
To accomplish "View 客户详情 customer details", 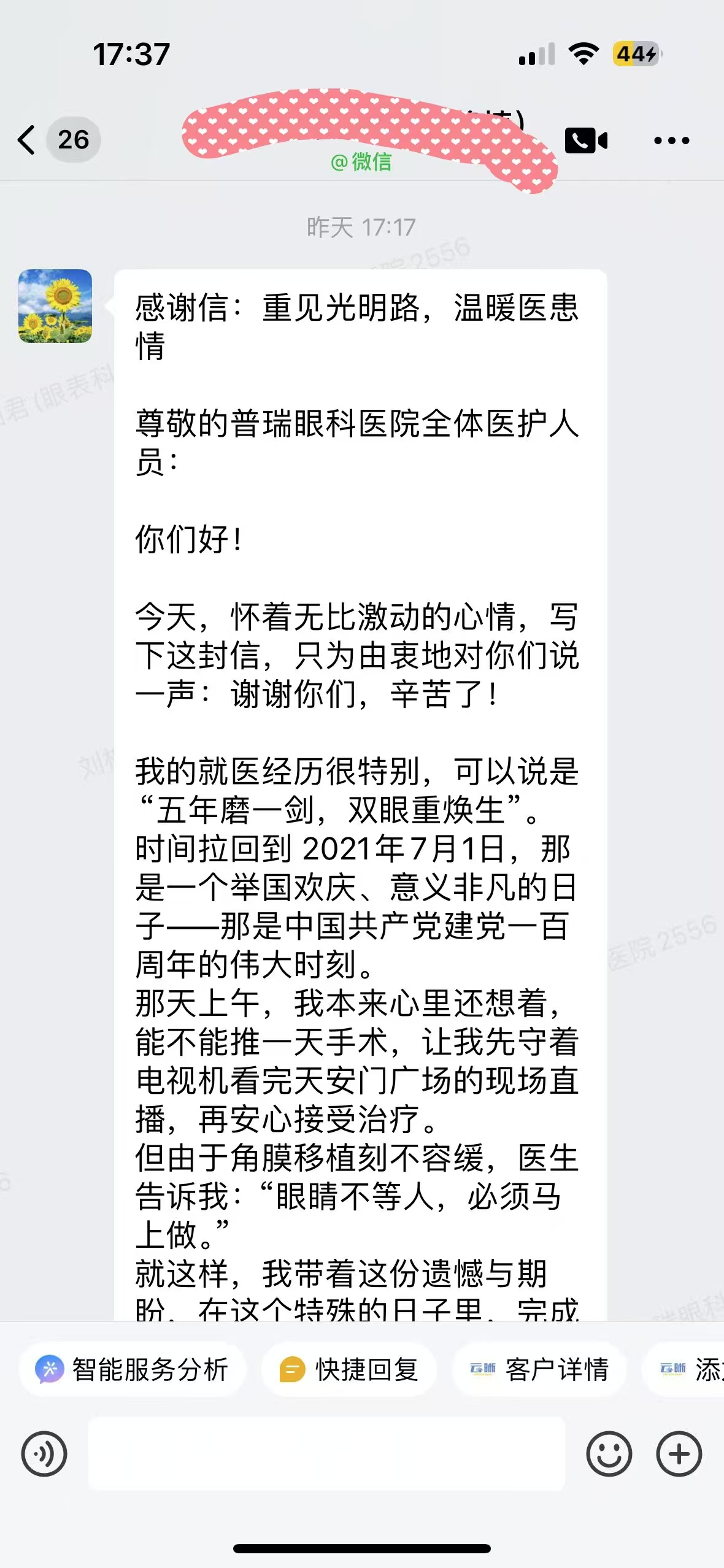I will [x=540, y=1369].
